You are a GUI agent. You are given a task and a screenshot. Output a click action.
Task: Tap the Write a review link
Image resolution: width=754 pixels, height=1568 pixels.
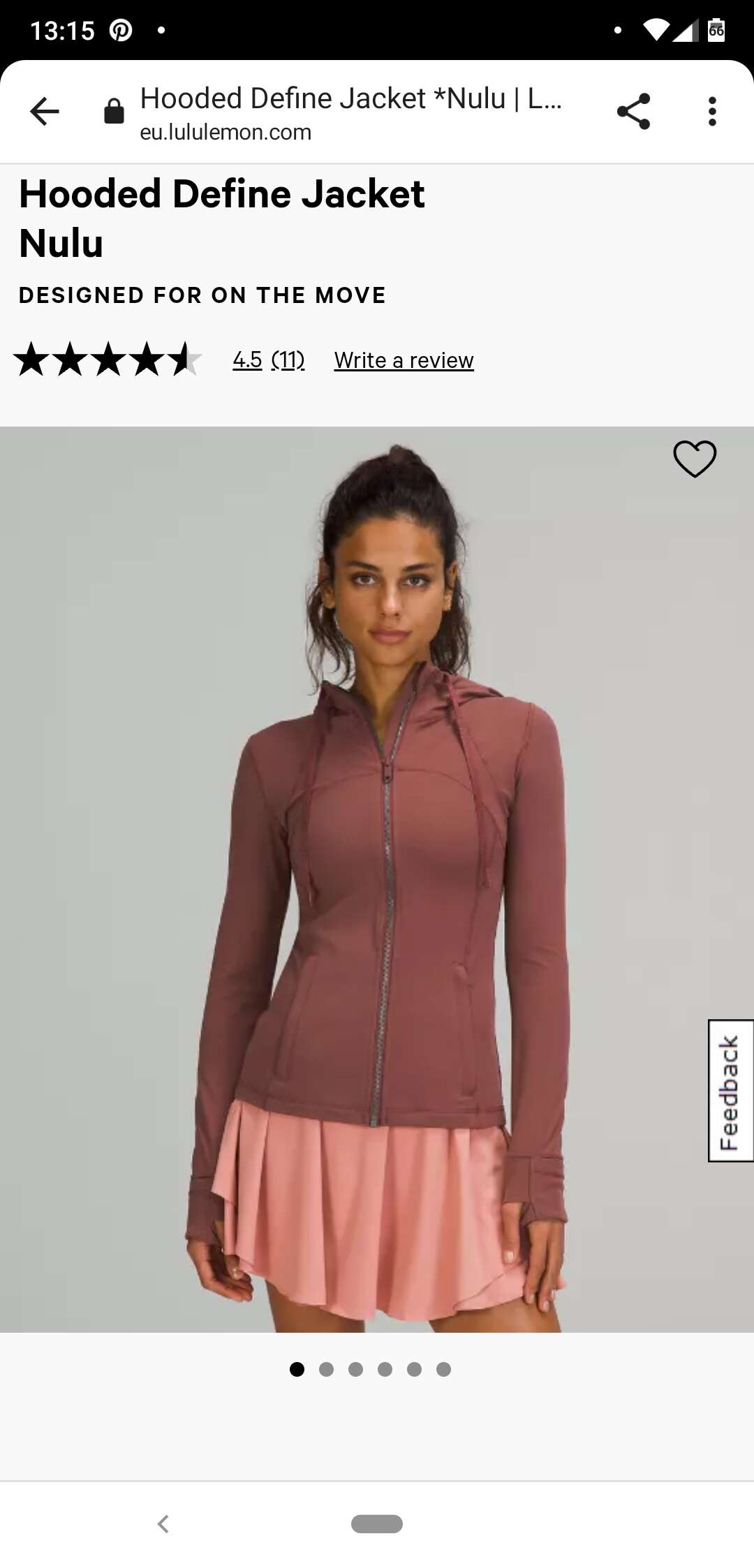click(404, 360)
